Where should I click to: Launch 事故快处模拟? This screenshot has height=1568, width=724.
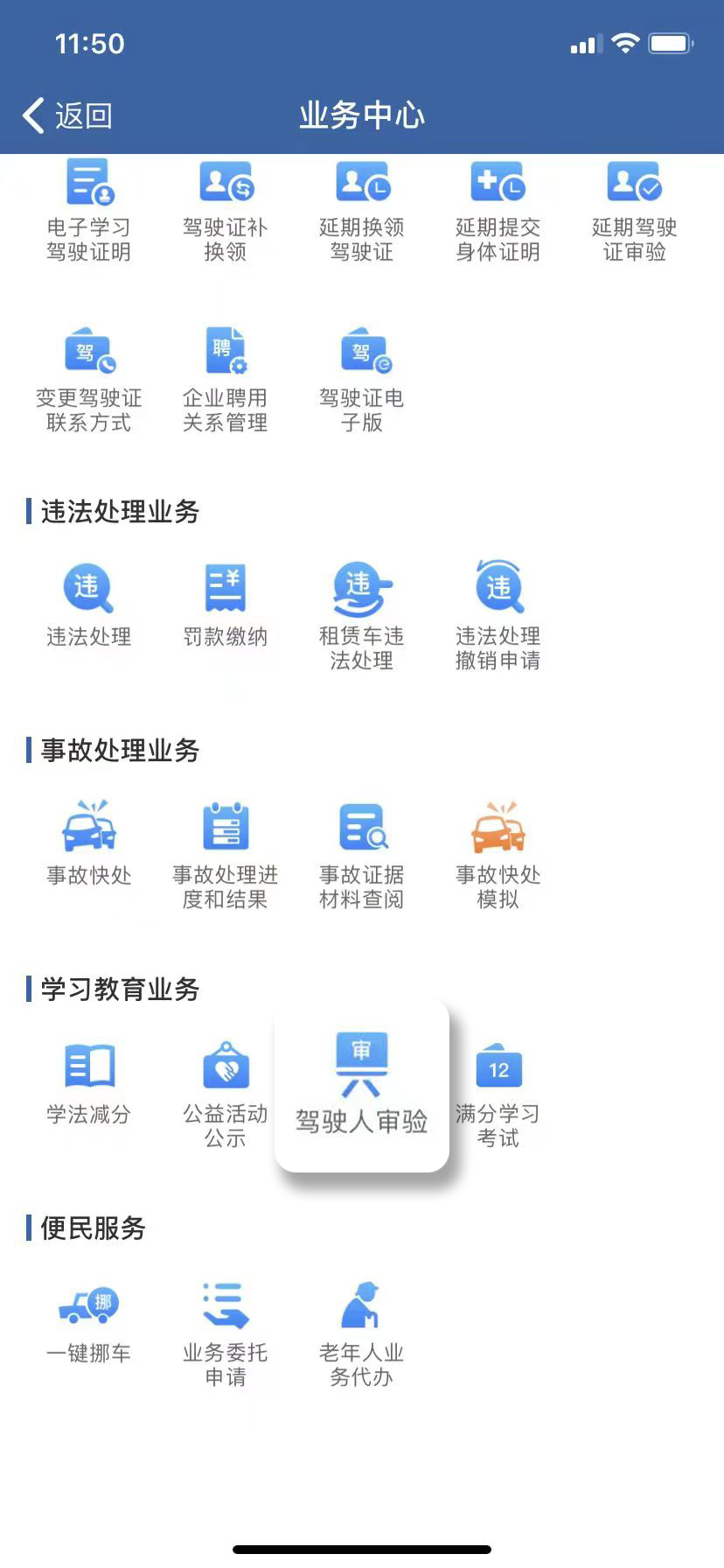(x=498, y=854)
